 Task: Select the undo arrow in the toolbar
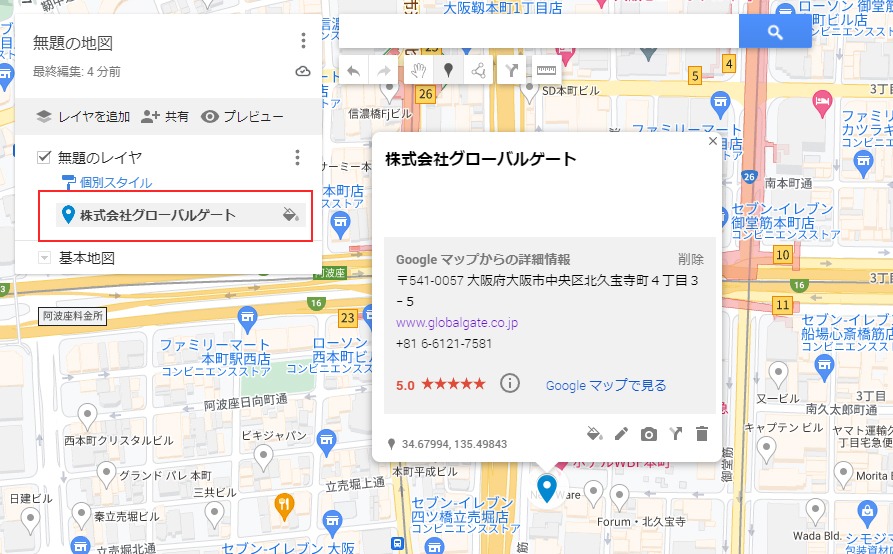(353, 70)
